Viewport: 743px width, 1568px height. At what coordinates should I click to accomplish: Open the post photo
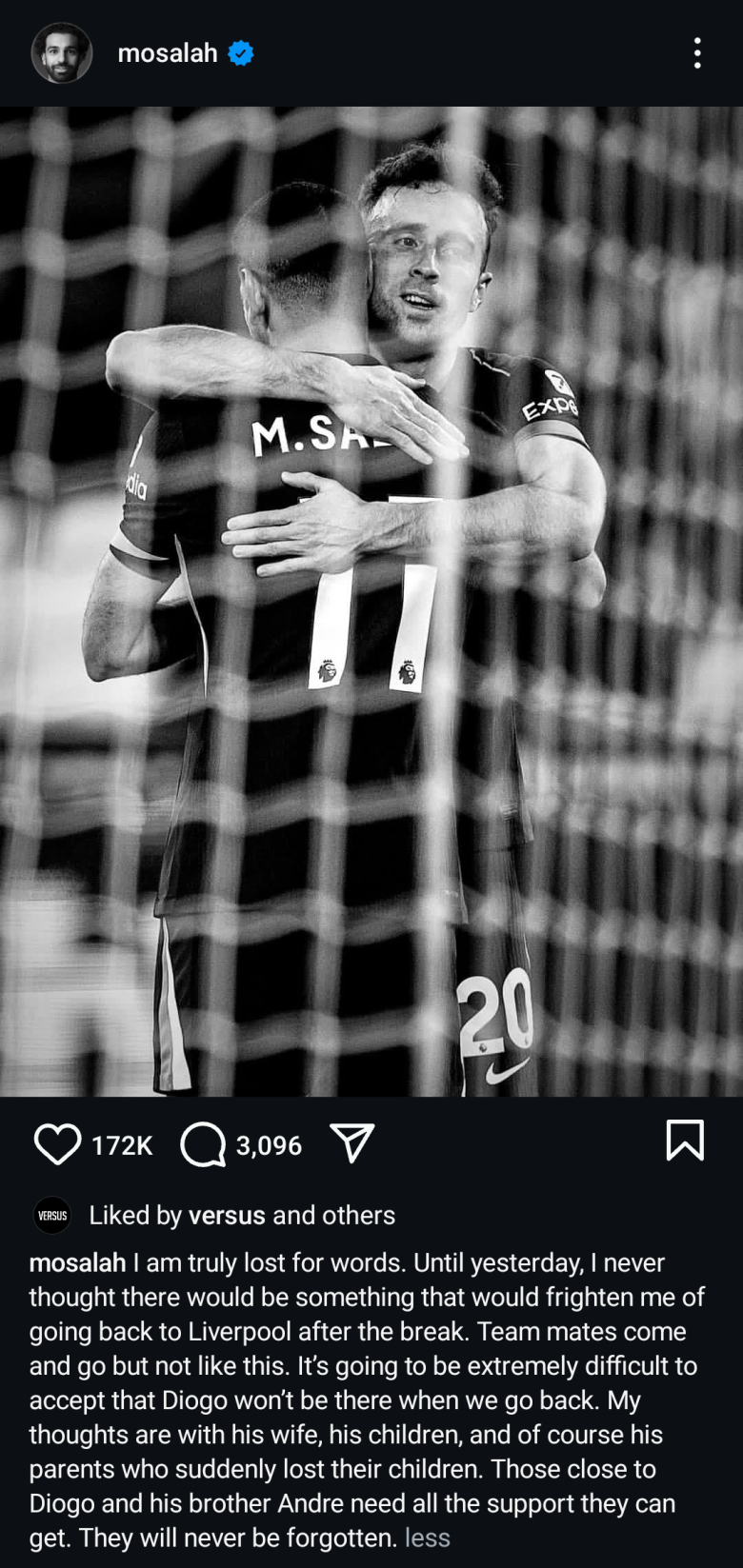[371, 602]
